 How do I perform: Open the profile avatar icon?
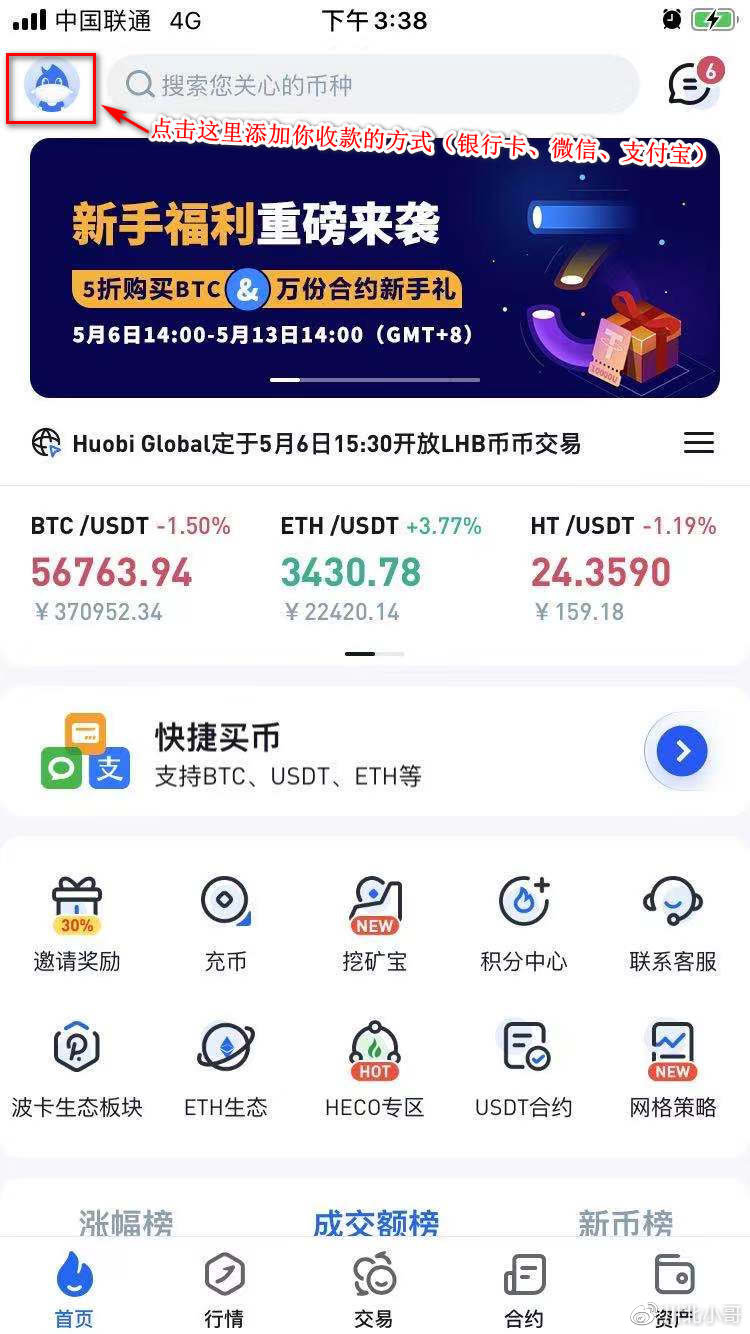point(51,87)
